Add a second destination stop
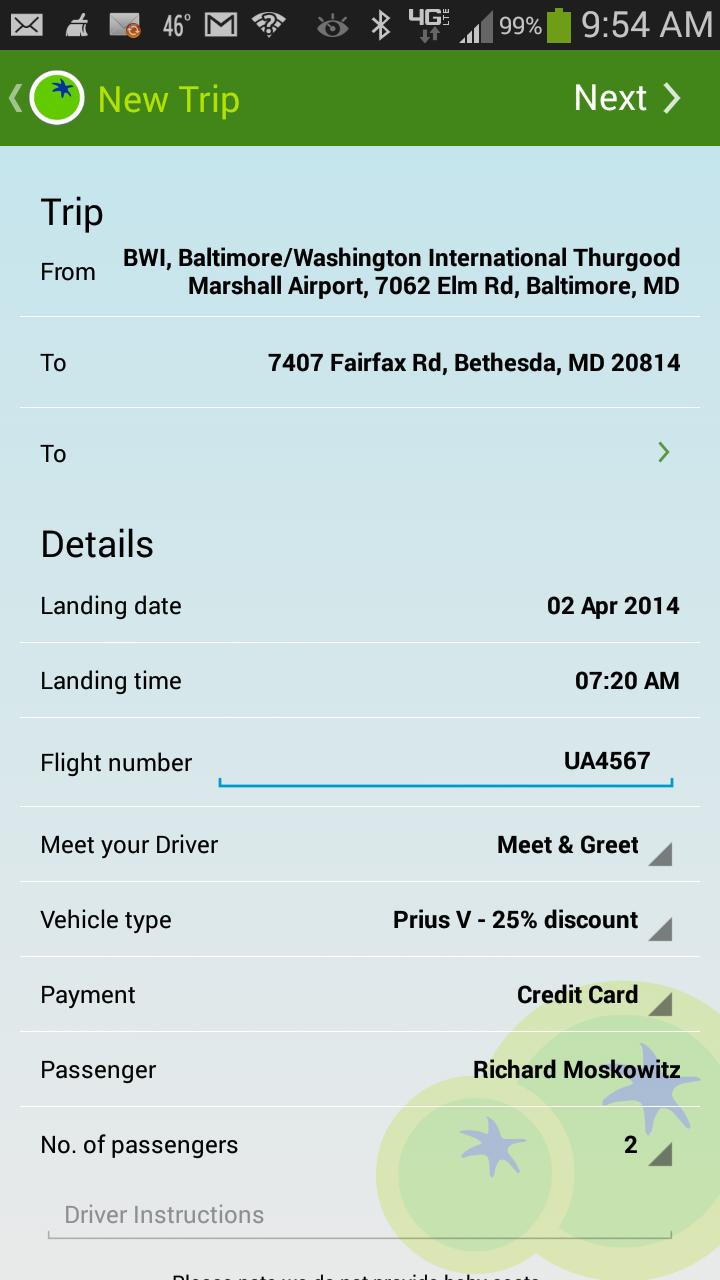Screen dimensions: 720x1280 coord(360,453)
